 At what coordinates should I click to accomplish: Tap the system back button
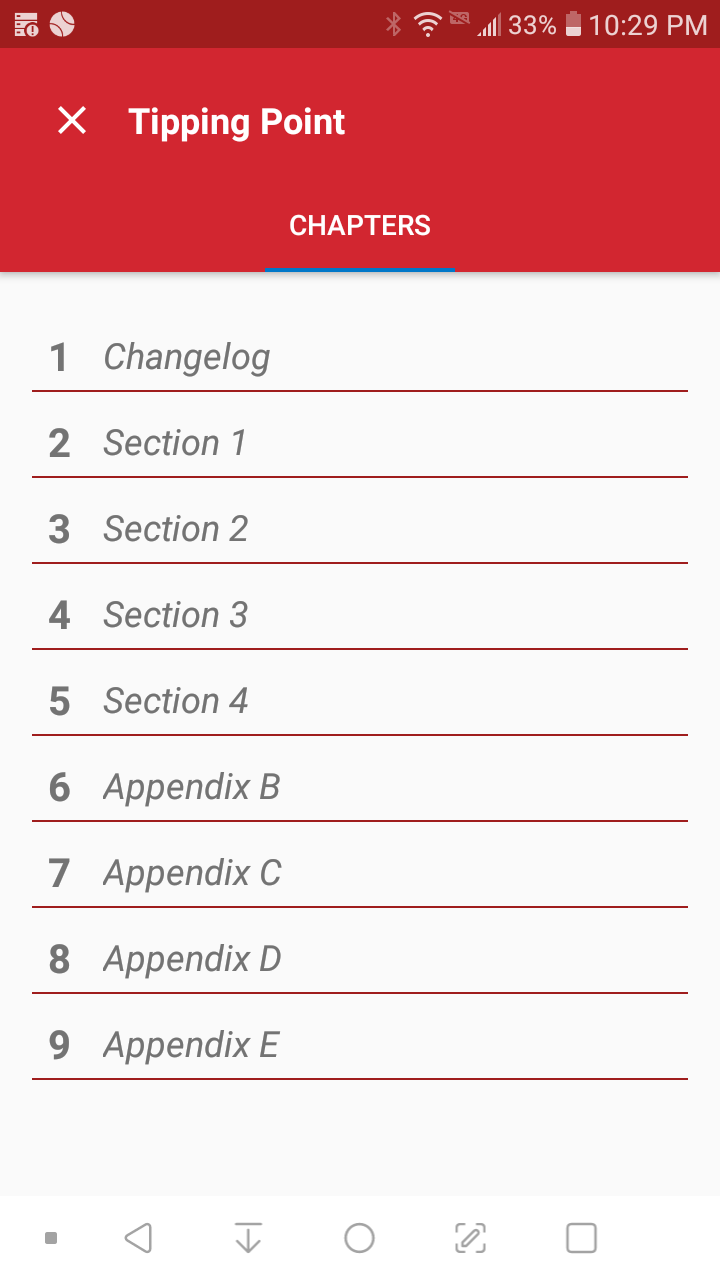coord(138,1238)
